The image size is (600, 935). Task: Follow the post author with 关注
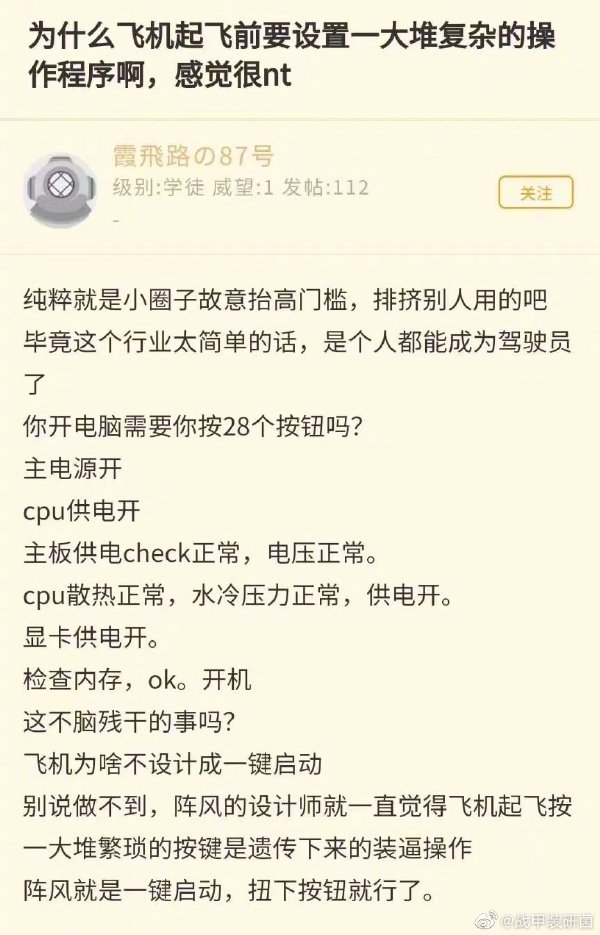point(536,193)
